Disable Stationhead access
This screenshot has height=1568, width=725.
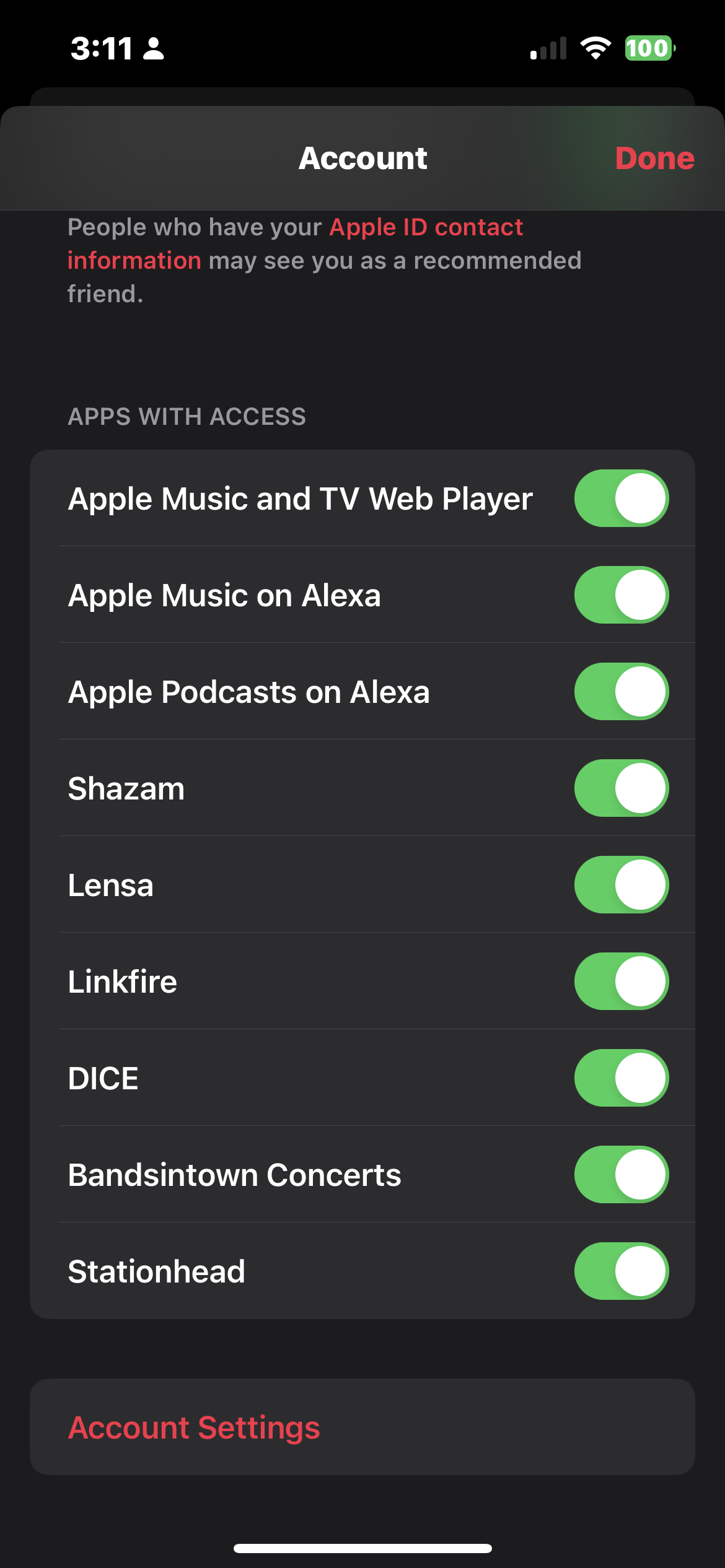point(621,1271)
